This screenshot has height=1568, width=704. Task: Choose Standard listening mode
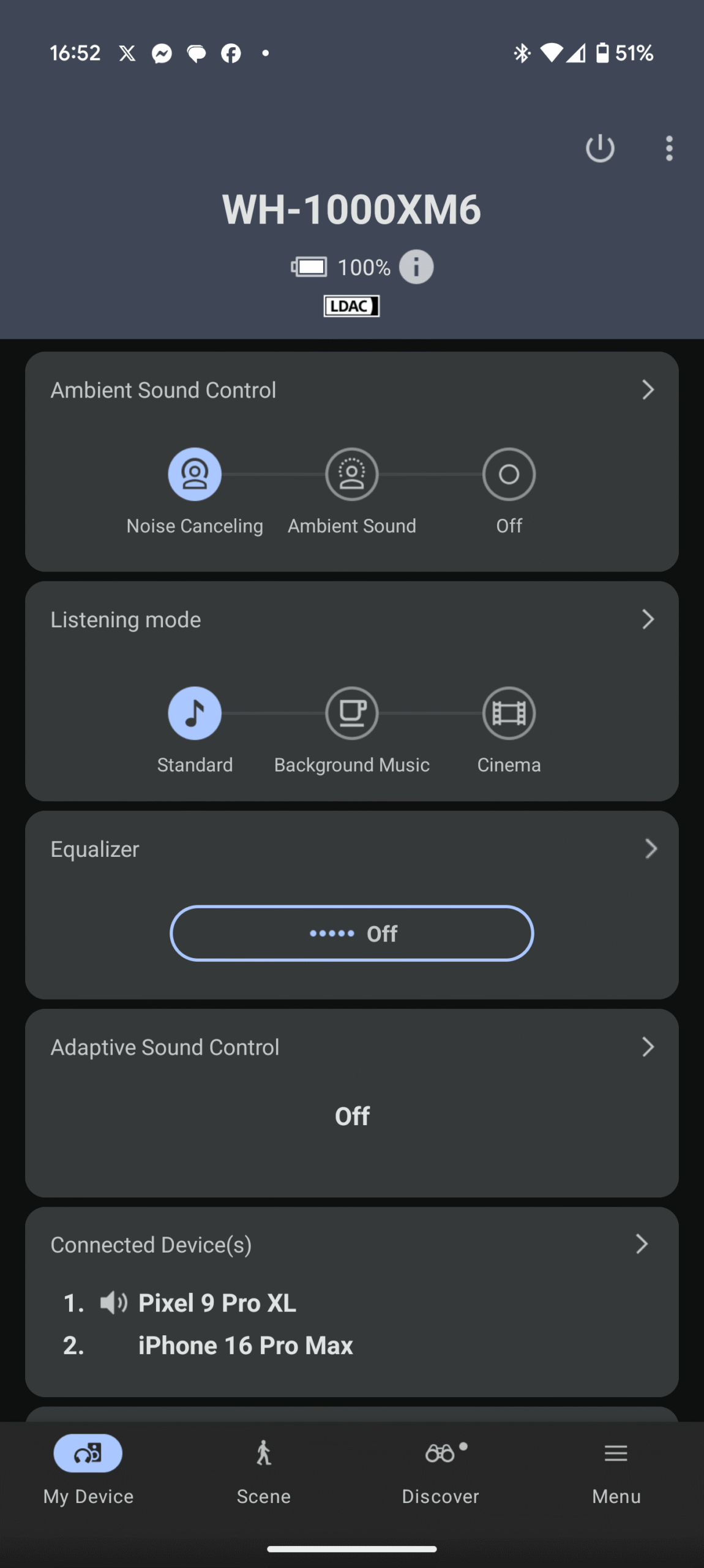195,714
